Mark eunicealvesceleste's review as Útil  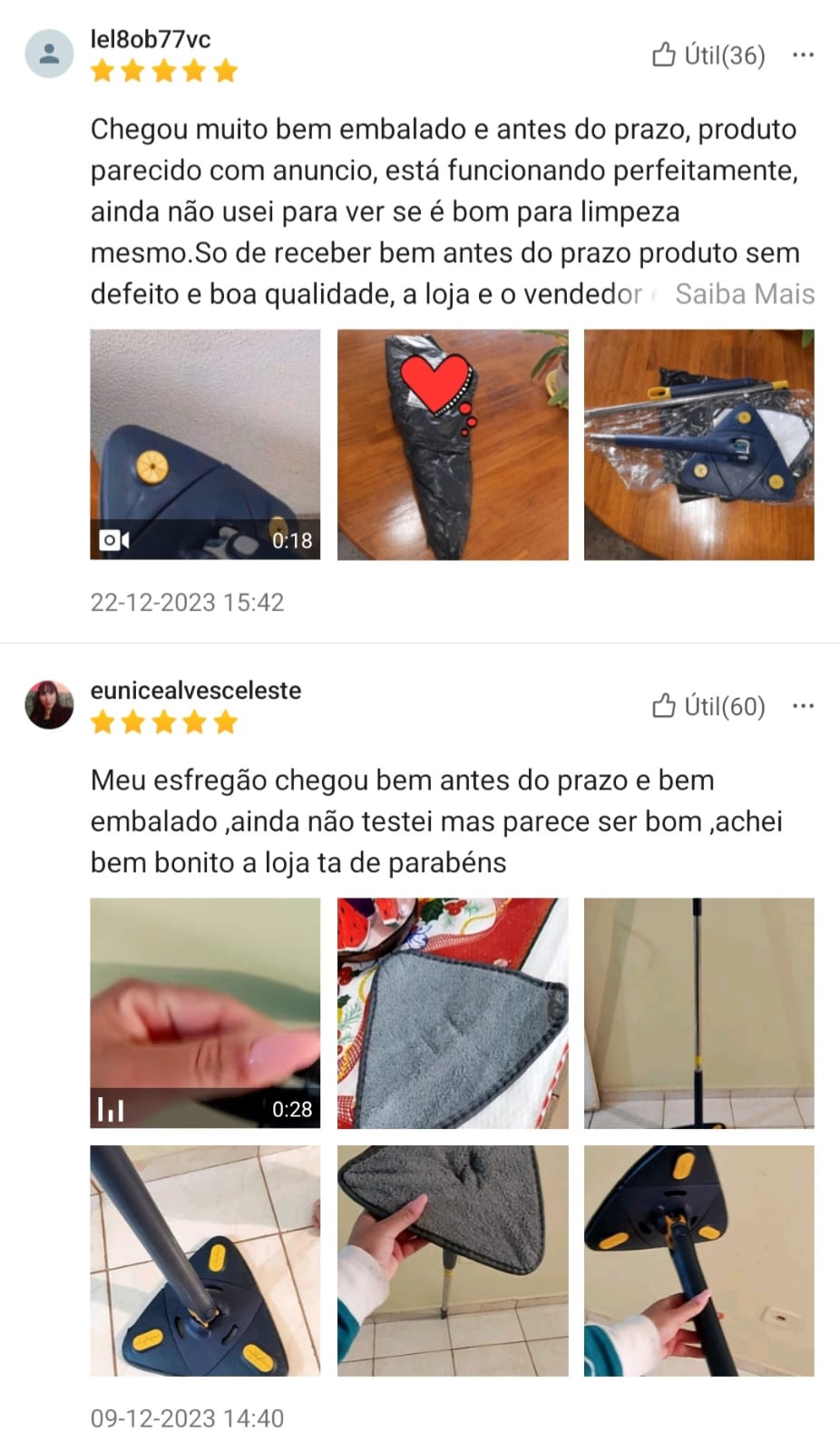708,706
